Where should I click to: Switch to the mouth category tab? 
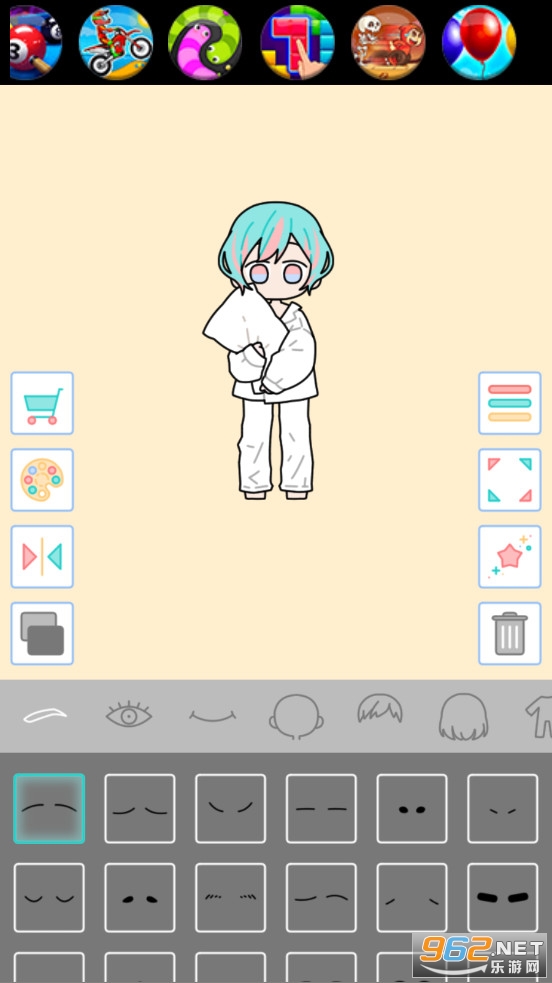click(x=213, y=715)
